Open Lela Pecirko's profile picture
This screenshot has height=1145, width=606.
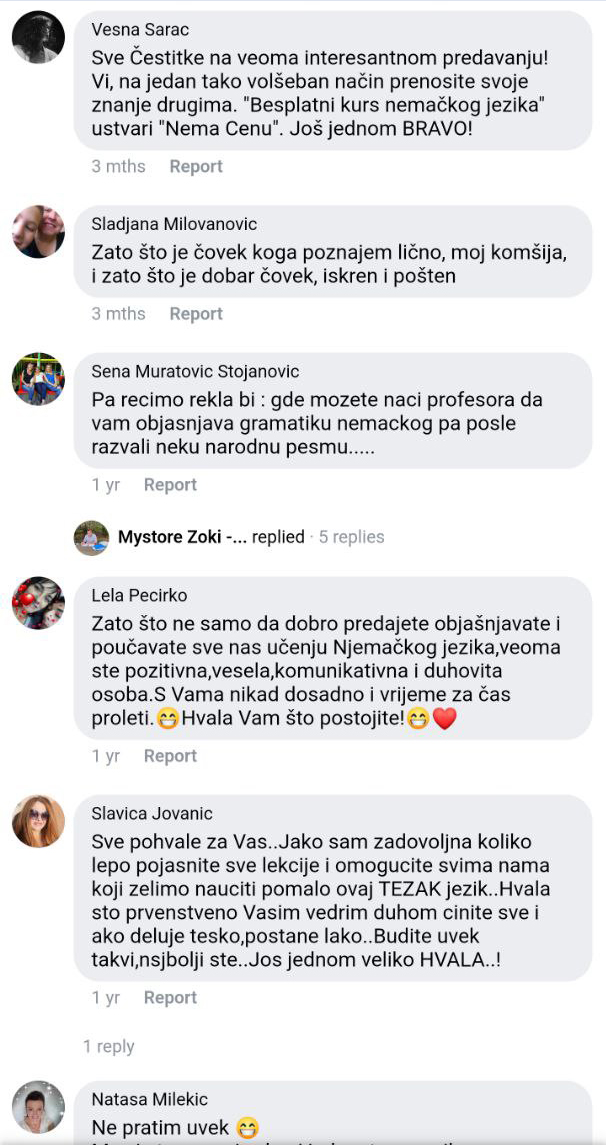(x=38, y=603)
